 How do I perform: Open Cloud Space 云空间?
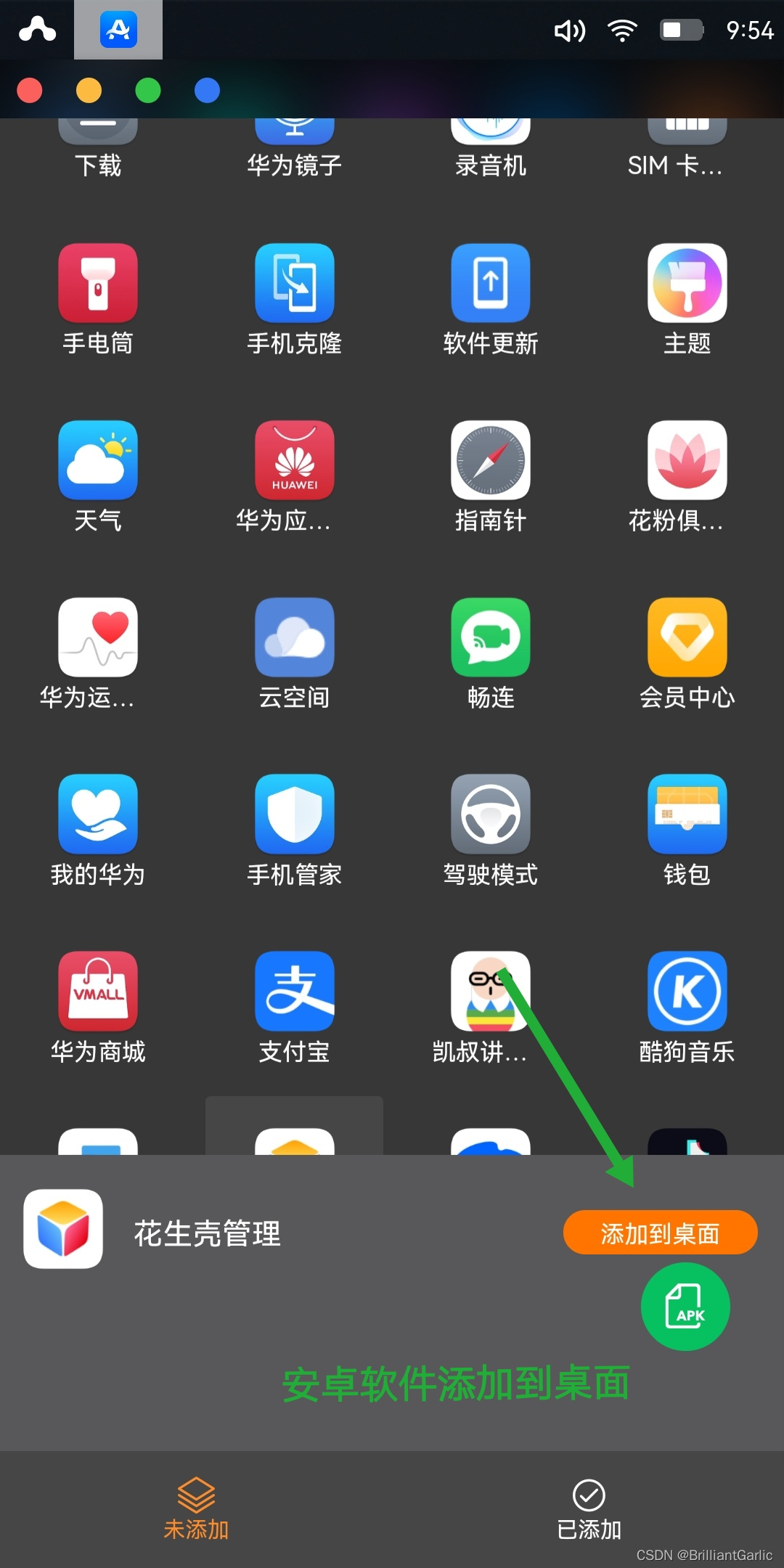pos(294,637)
